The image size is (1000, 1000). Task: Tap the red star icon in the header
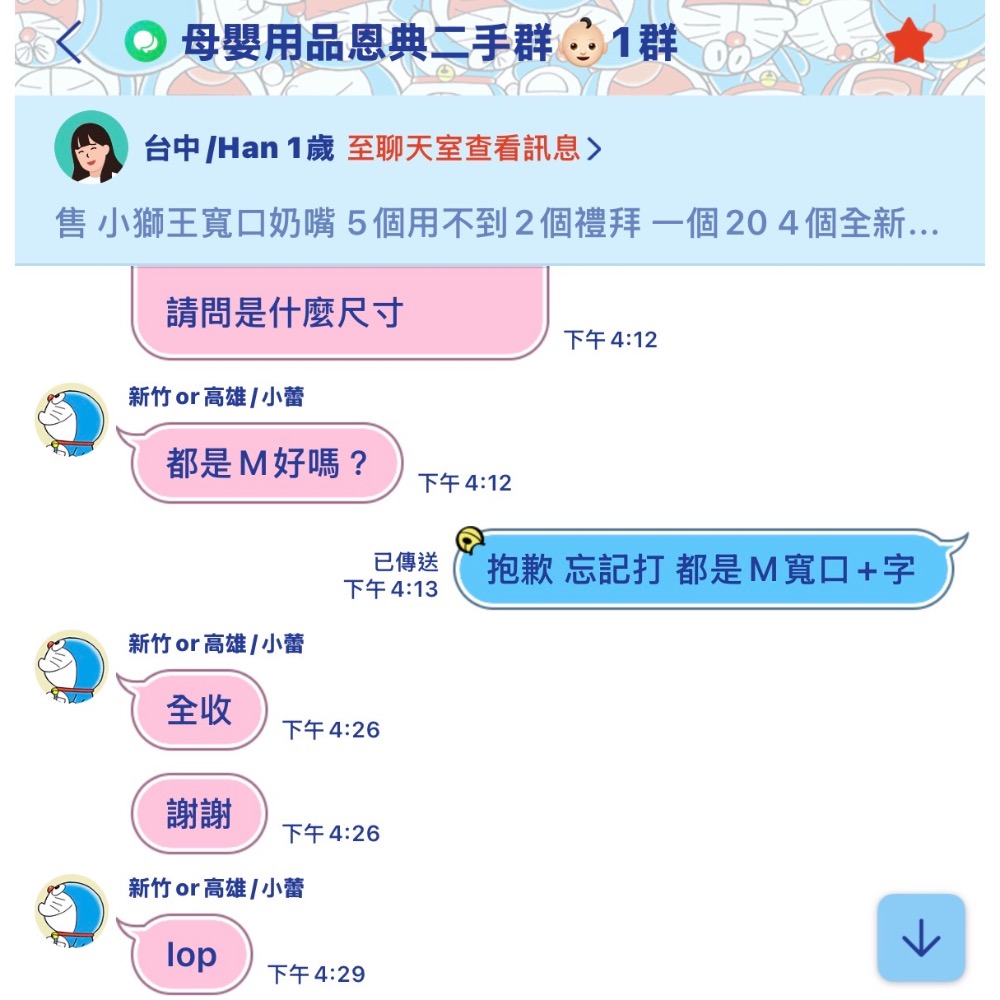(x=908, y=42)
